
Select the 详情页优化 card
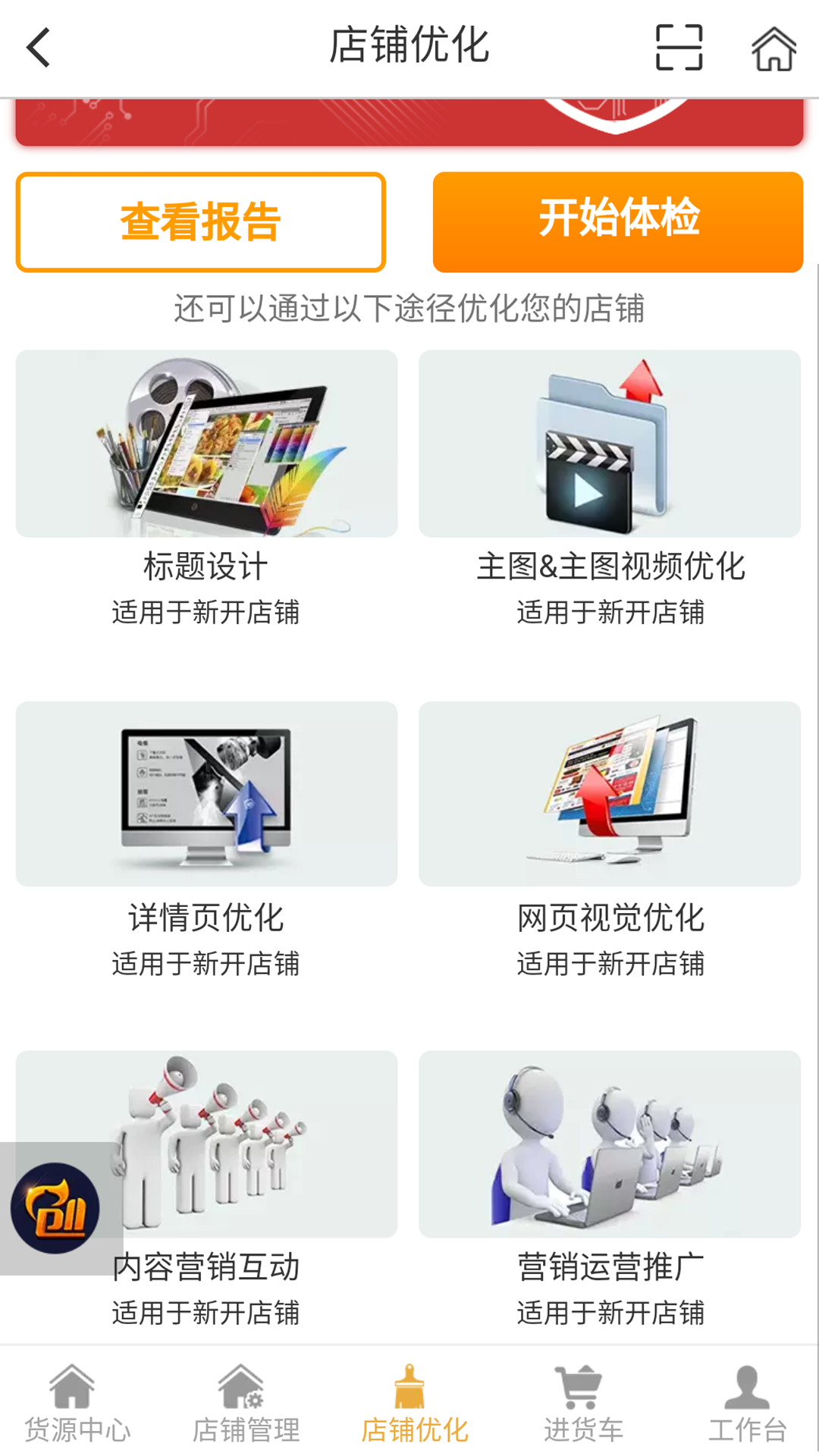tap(206, 838)
